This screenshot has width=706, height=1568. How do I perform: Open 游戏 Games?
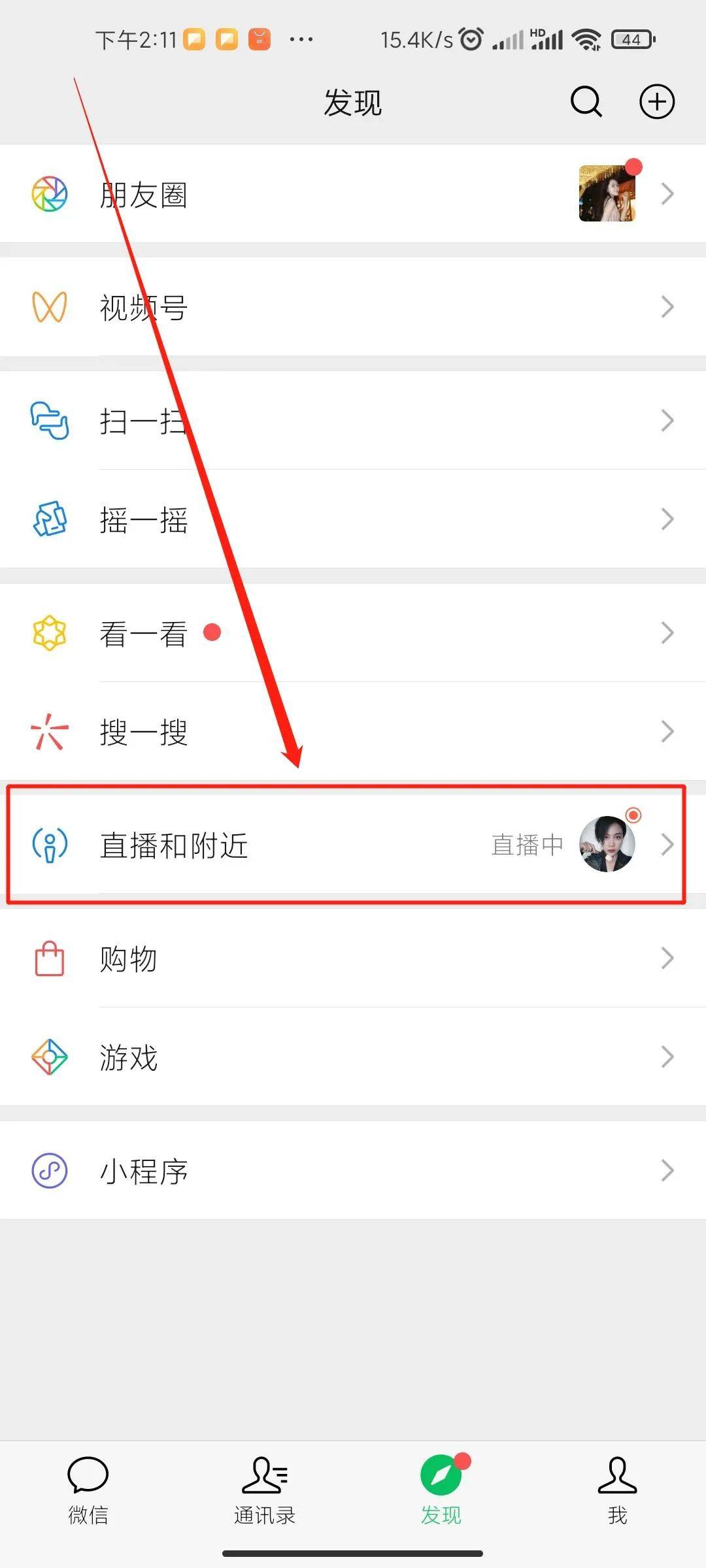point(353,1057)
